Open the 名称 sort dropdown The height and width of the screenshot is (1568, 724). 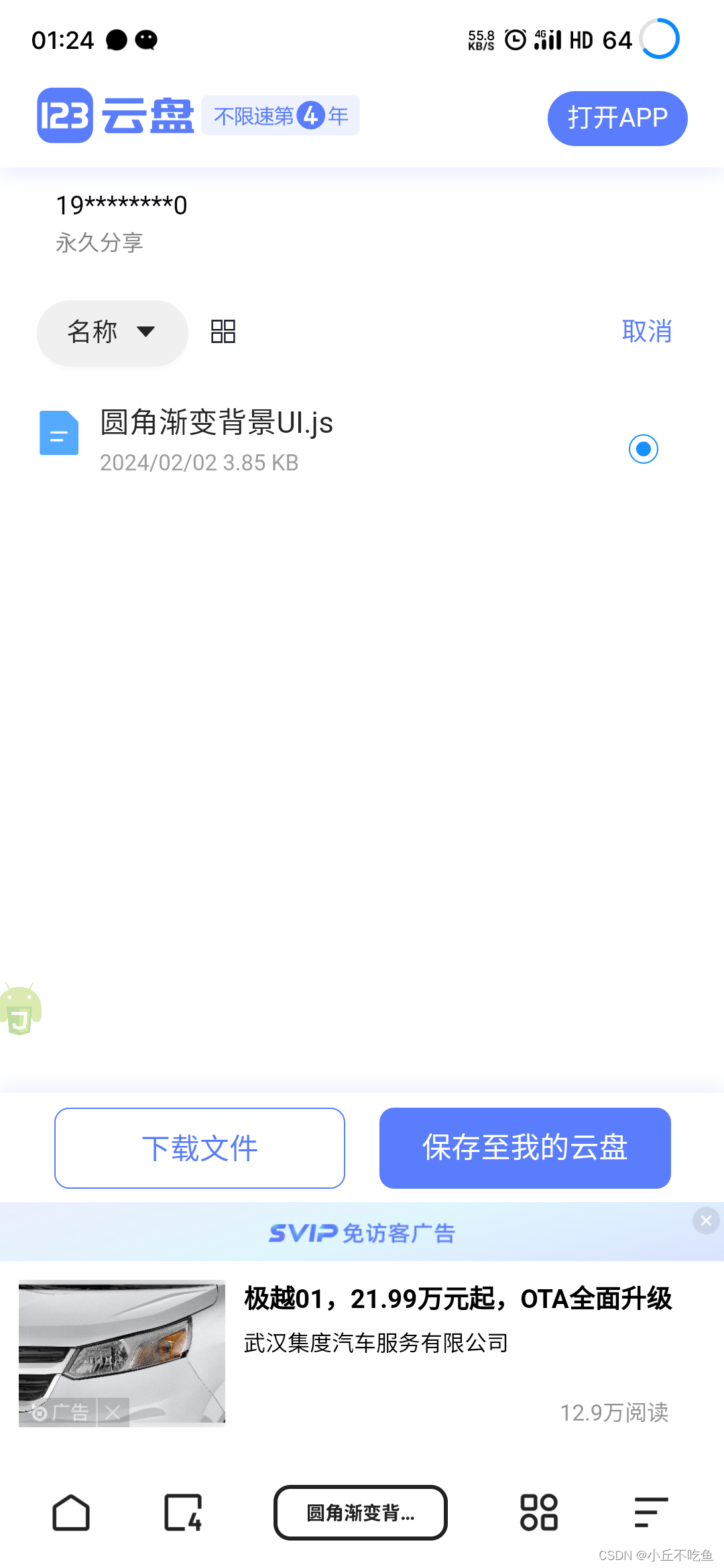(111, 332)
